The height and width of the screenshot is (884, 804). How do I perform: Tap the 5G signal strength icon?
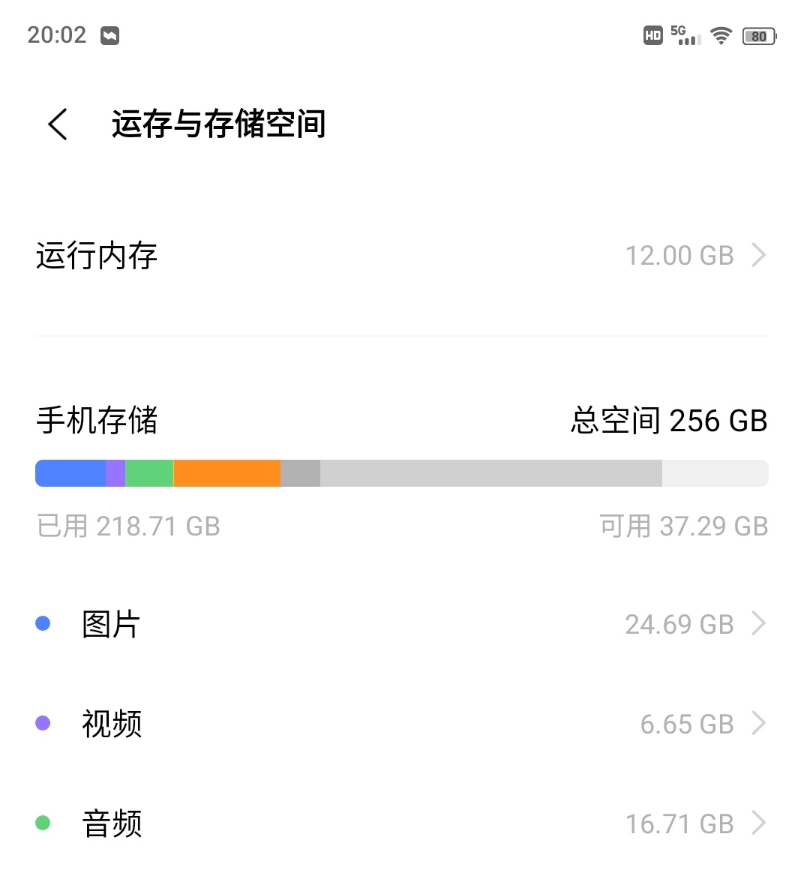684,35
